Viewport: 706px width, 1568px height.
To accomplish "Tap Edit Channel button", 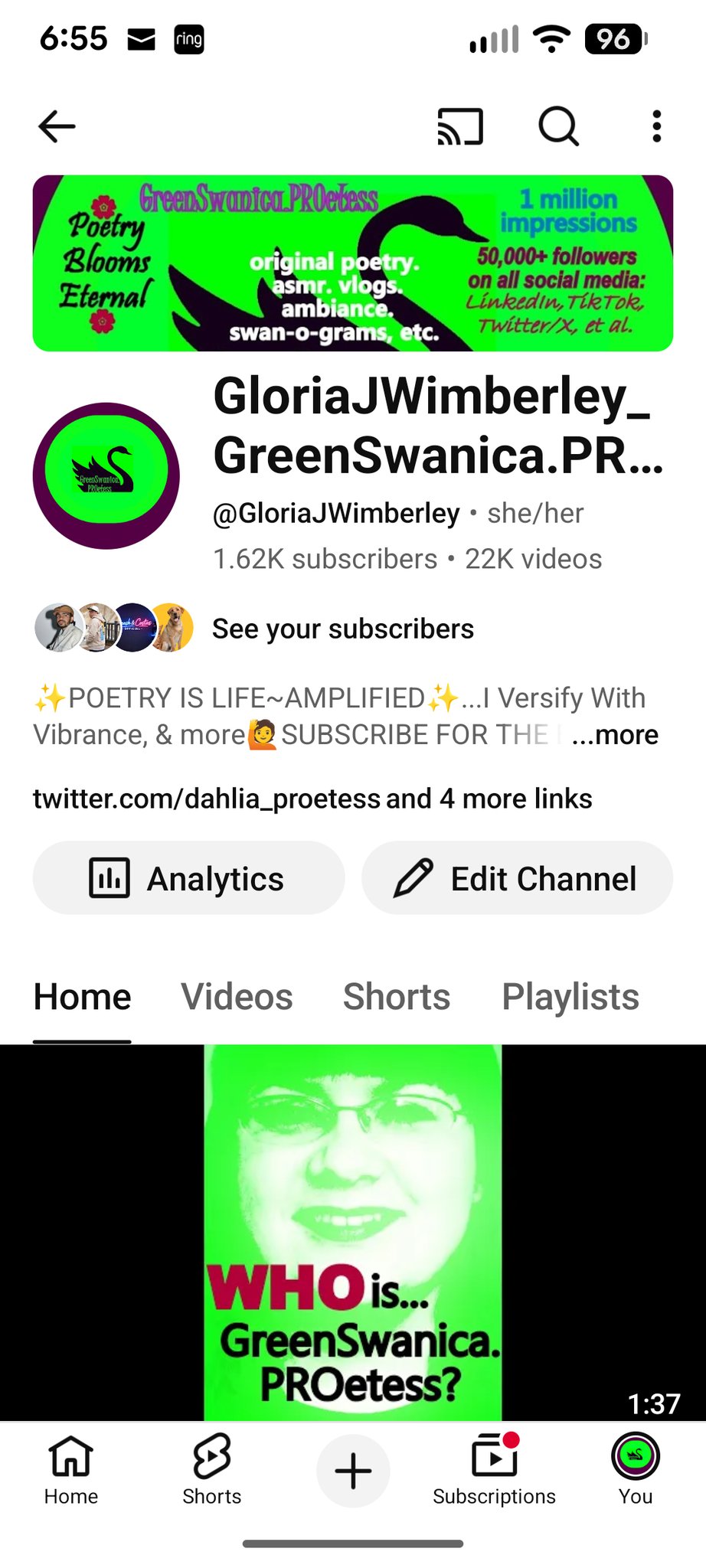I will coord(517,878).
